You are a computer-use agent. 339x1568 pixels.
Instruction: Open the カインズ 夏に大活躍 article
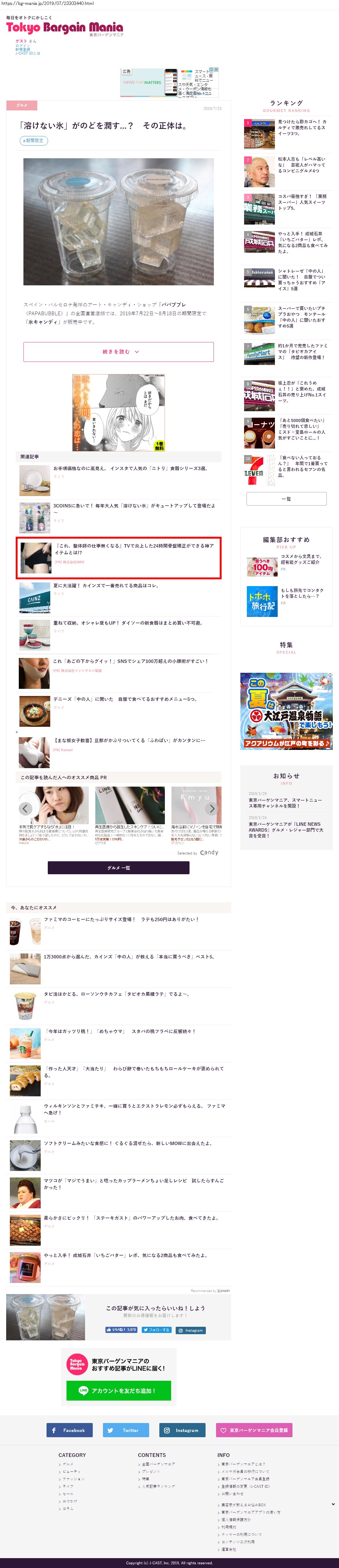pos(105,585)
